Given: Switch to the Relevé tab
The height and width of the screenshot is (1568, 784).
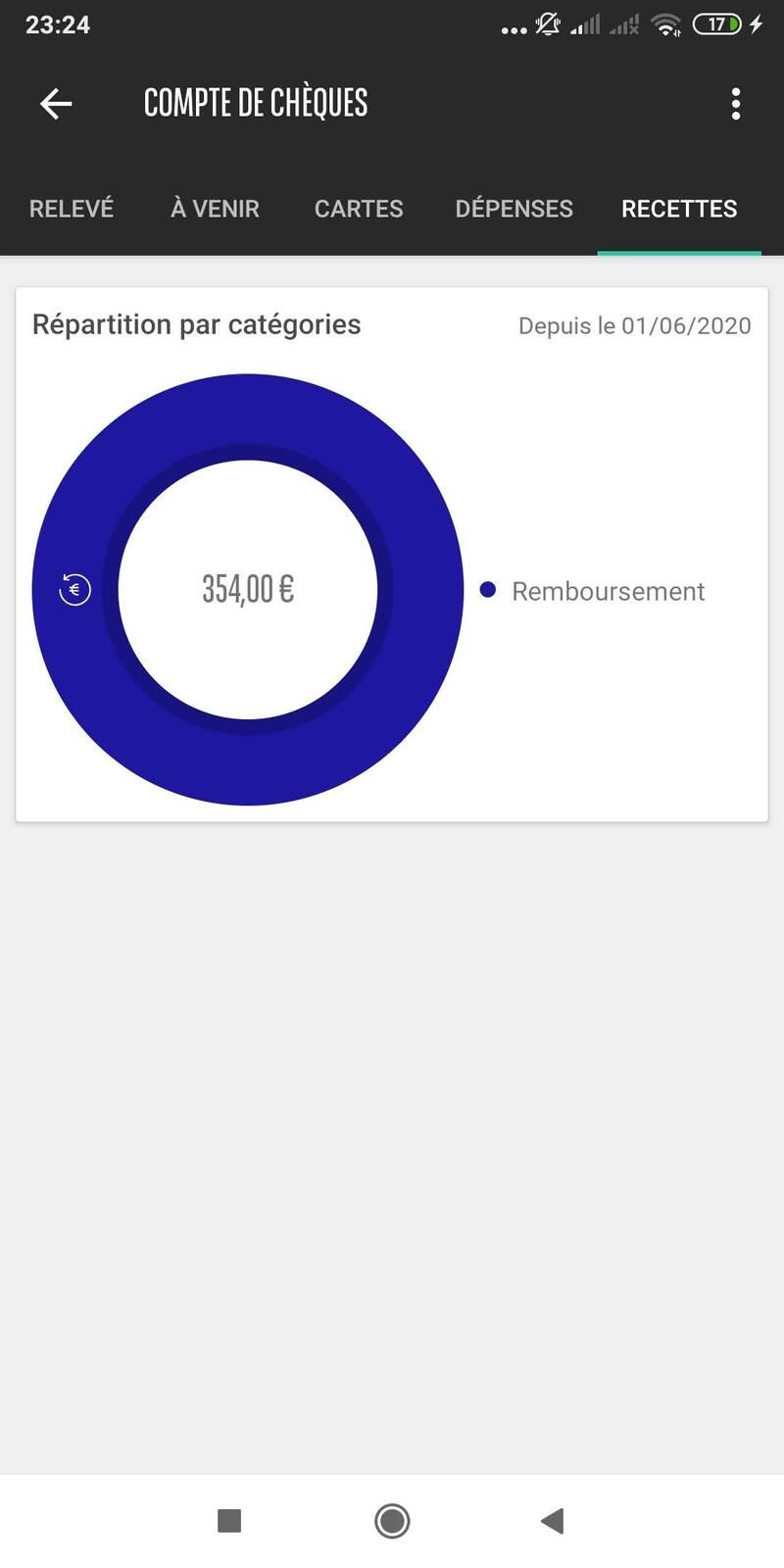Looking at the screenshot, I should click(72, 209).
